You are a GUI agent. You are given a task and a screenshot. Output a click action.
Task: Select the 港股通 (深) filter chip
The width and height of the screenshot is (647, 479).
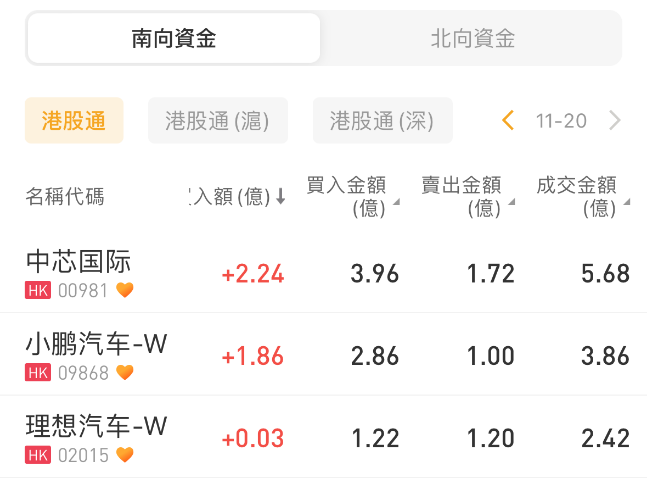(x=382, y=121)
